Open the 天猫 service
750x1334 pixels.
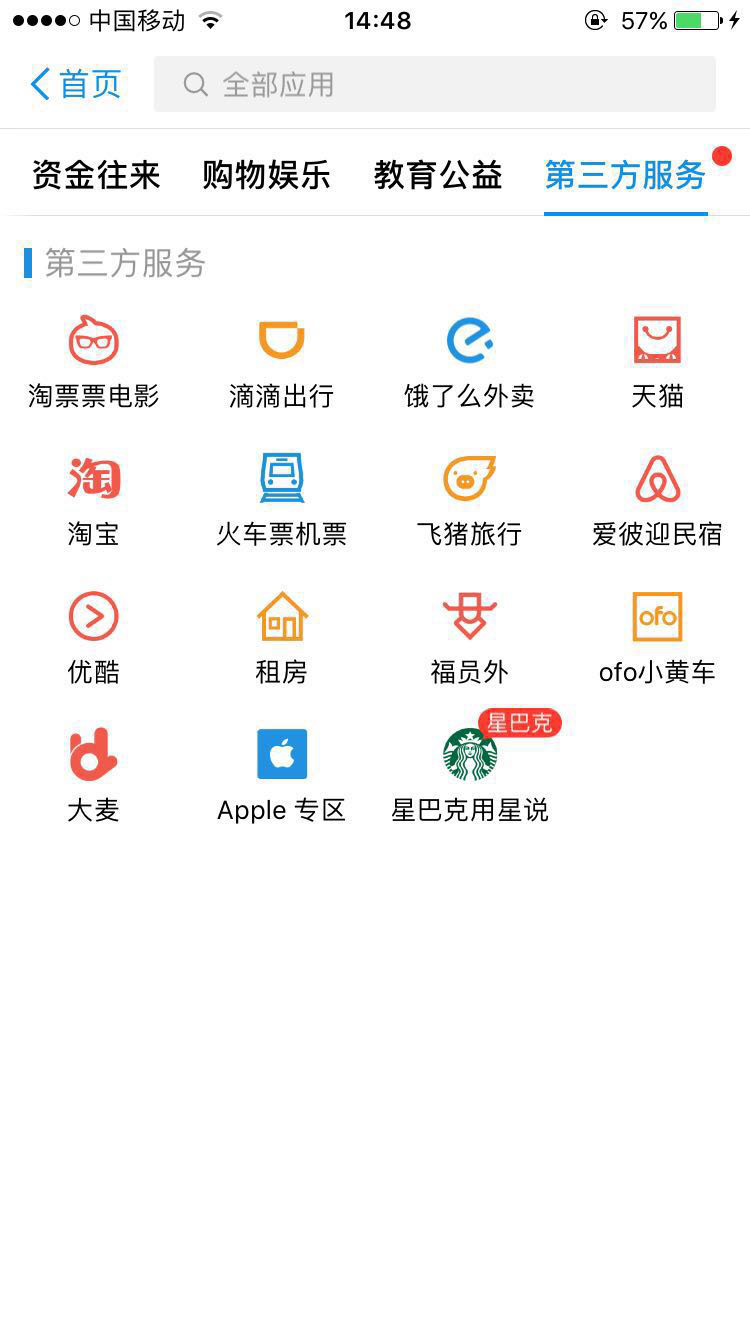coord(657,360)
